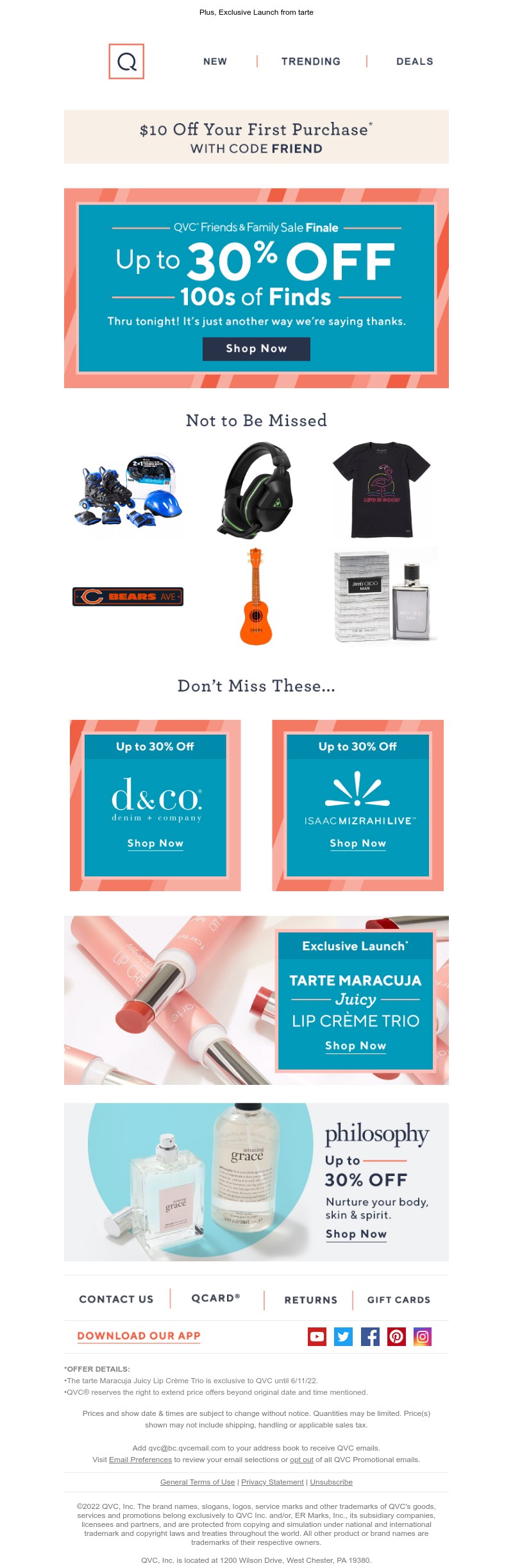Open the flamingo t-shirt product
The height and width of the screenshot is (1568, 513).
tap(382, 490)
